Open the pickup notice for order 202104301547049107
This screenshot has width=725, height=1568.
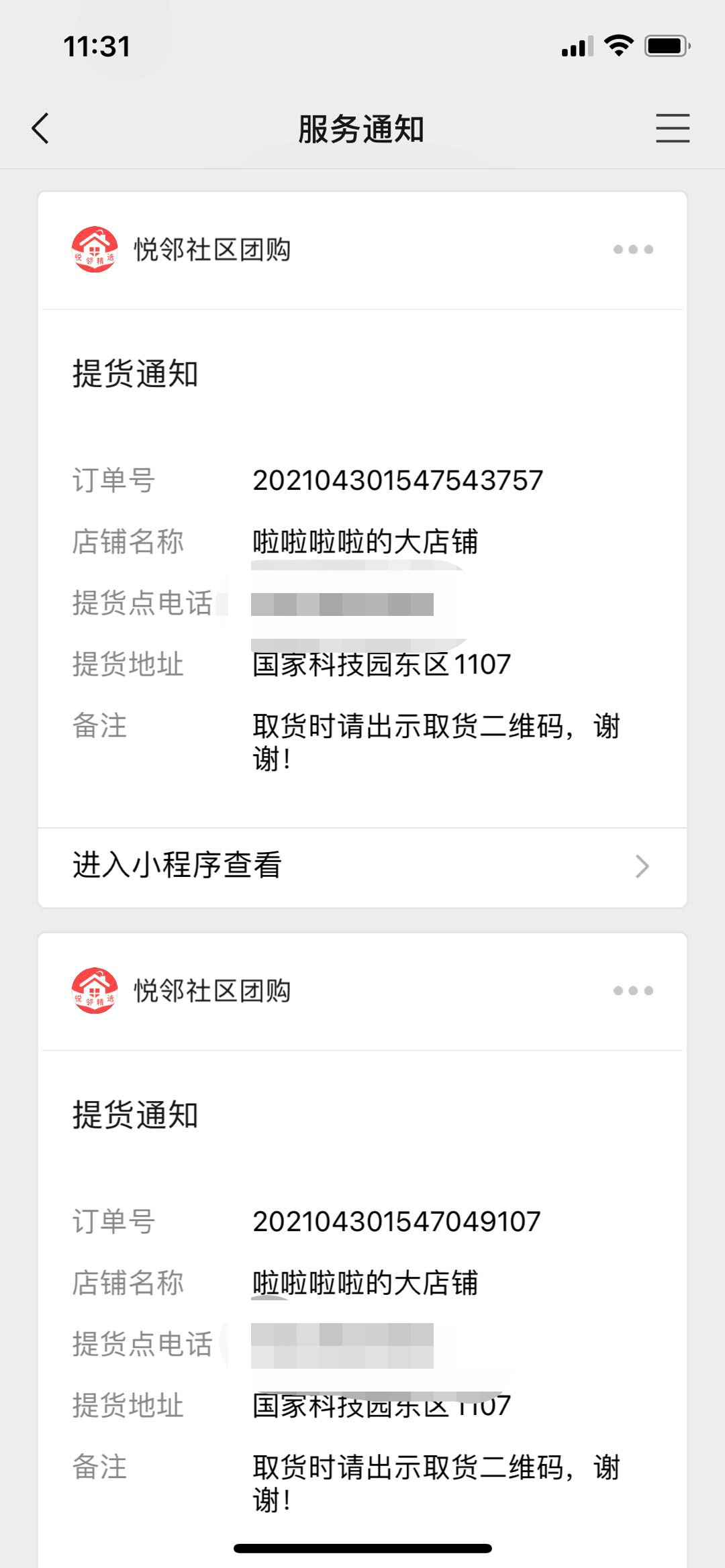[x=362, y=1308]
